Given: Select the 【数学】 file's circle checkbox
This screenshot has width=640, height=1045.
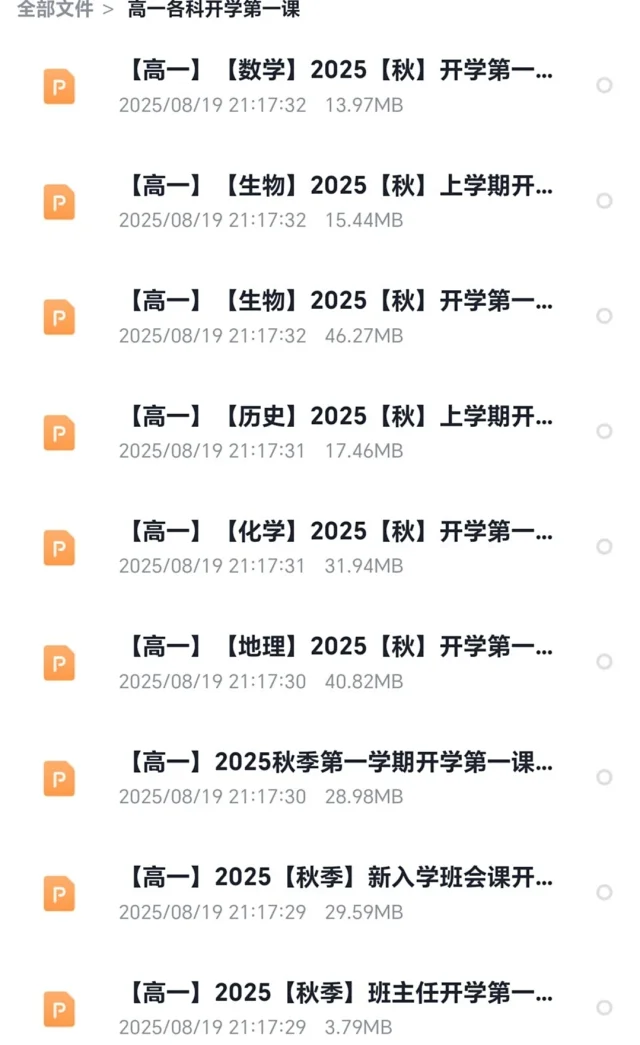Looking at the screenshot, I should 604,85.
